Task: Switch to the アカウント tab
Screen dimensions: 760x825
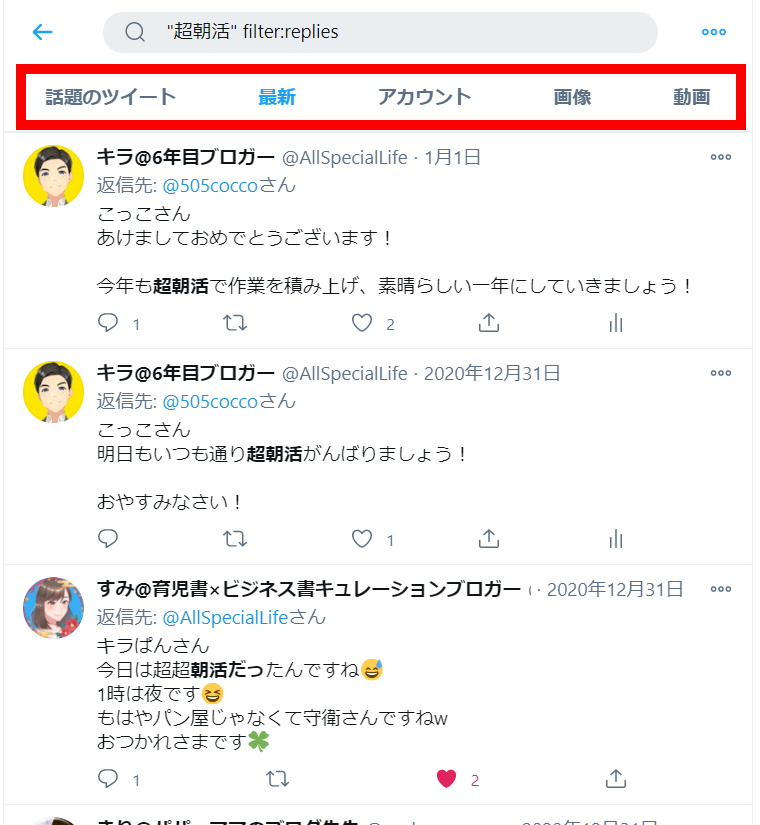Action: click(424, 97)
